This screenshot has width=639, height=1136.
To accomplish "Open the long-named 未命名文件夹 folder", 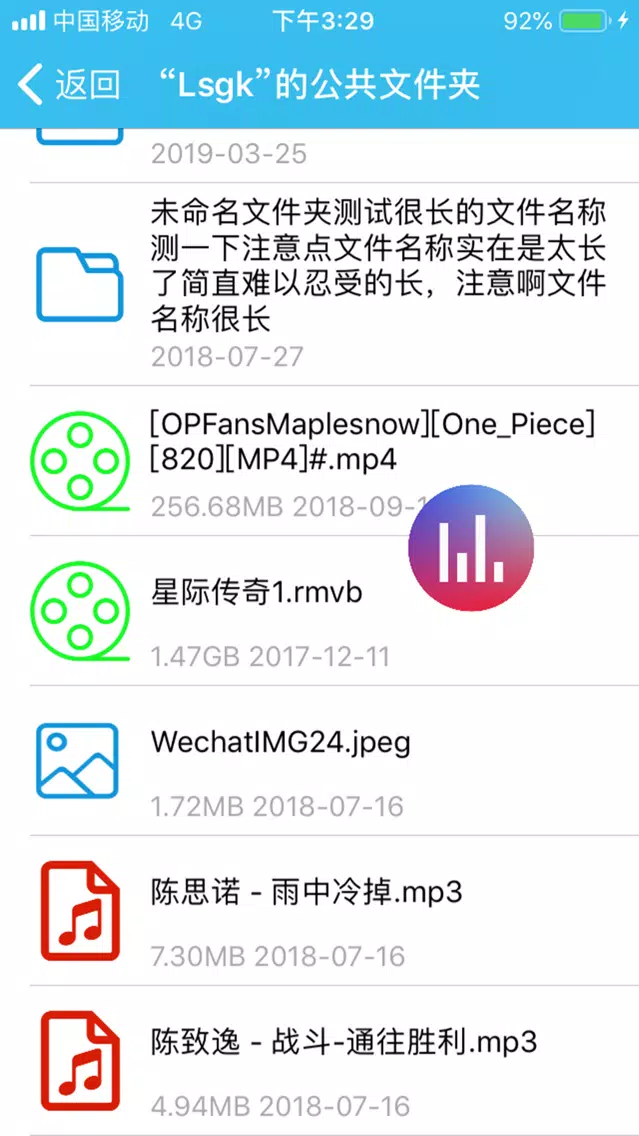I will (320, 284).
